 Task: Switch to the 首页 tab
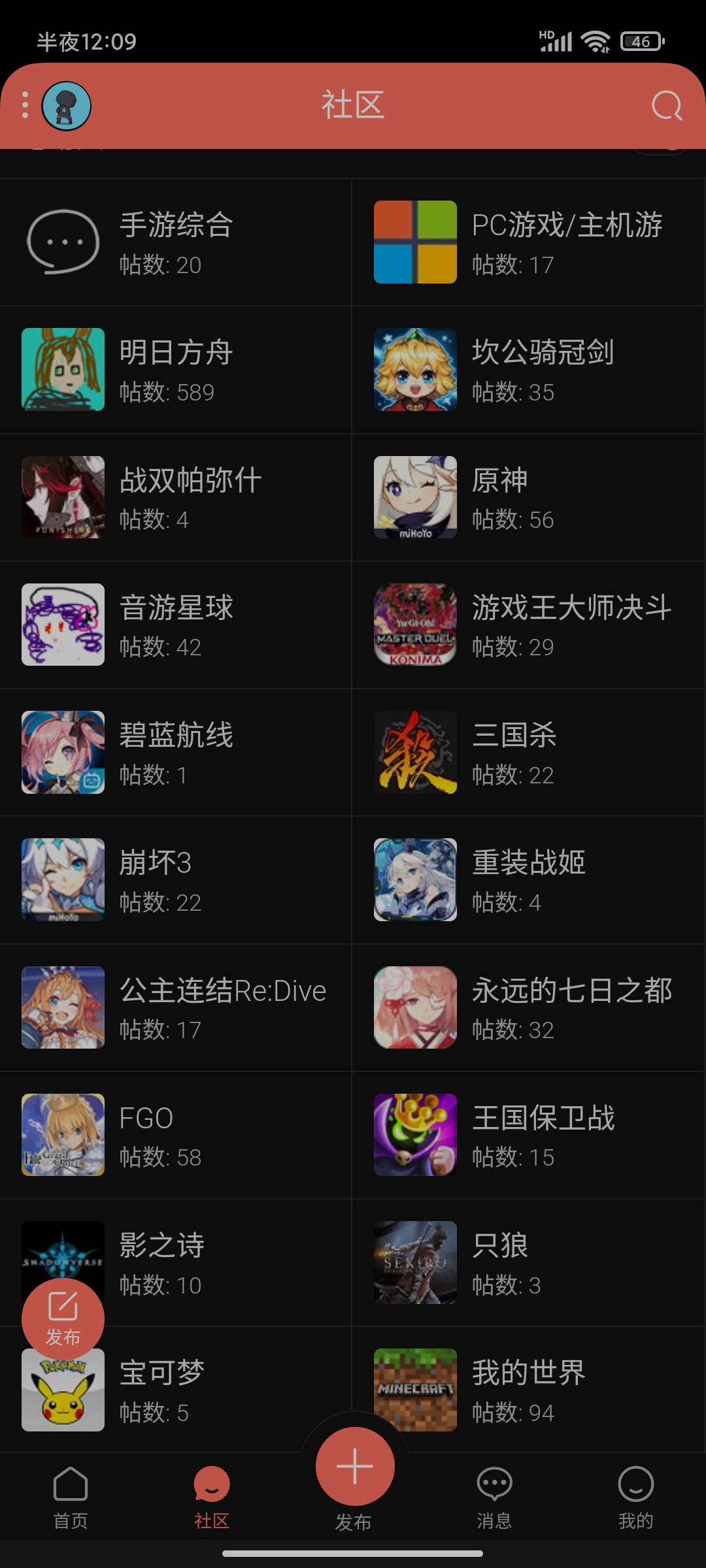(x=71, y=1496)
